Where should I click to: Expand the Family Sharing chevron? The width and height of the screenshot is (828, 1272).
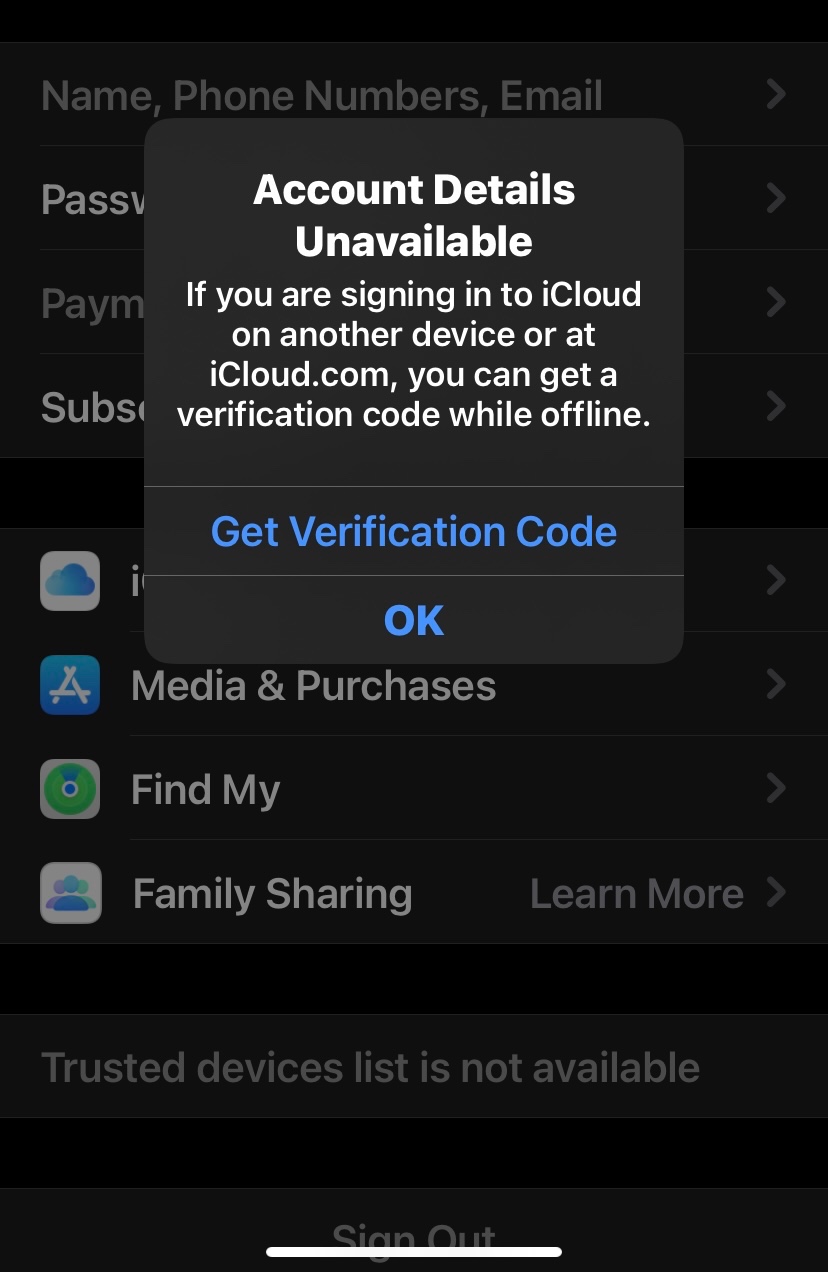click(x=776, y=893)
